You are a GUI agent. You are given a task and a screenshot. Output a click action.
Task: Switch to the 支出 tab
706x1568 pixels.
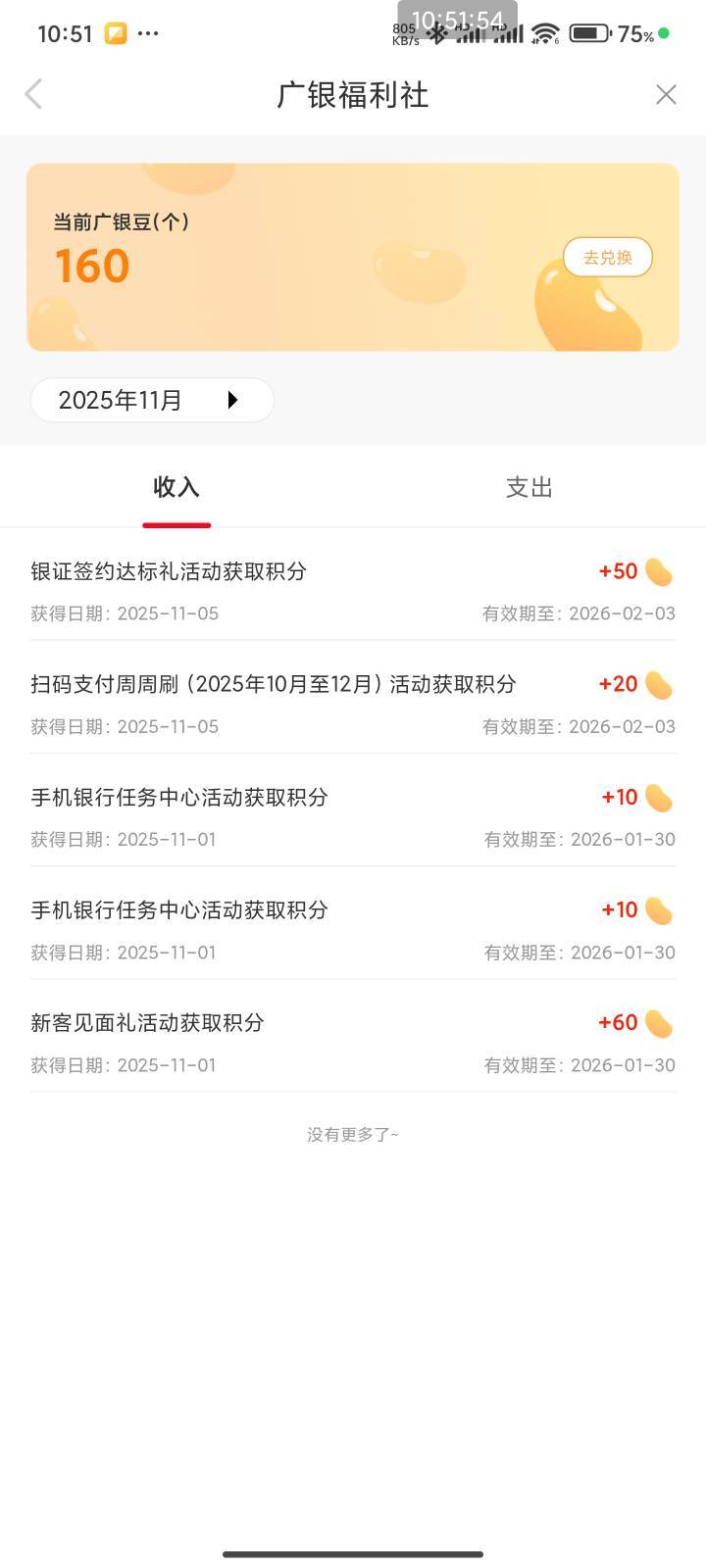[529, 488]
